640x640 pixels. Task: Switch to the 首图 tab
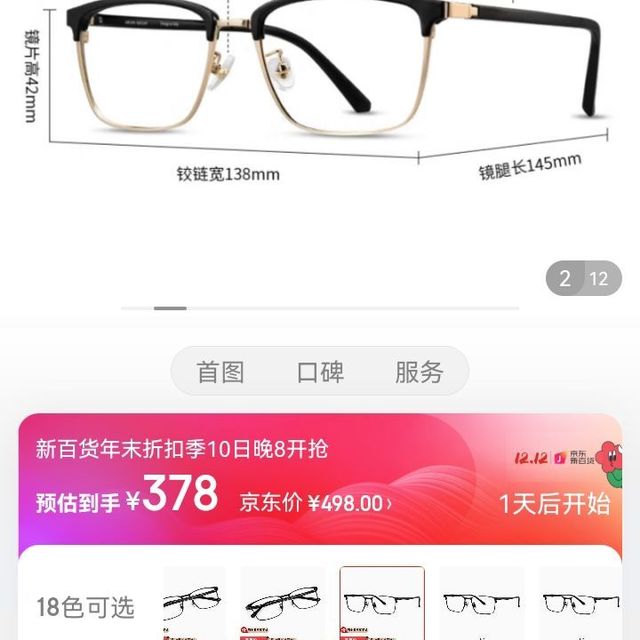[220, 372]
